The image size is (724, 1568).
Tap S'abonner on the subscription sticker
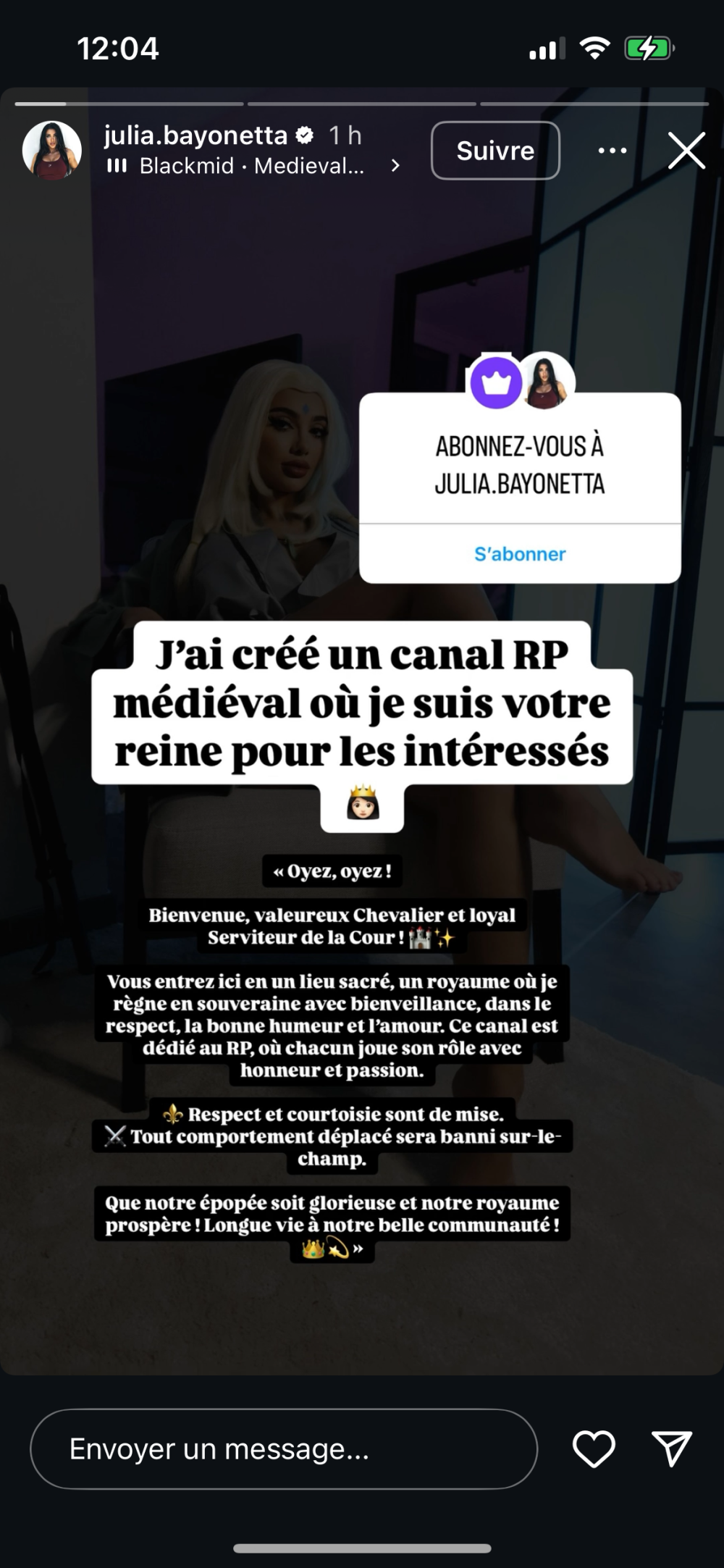pos(520,554)
